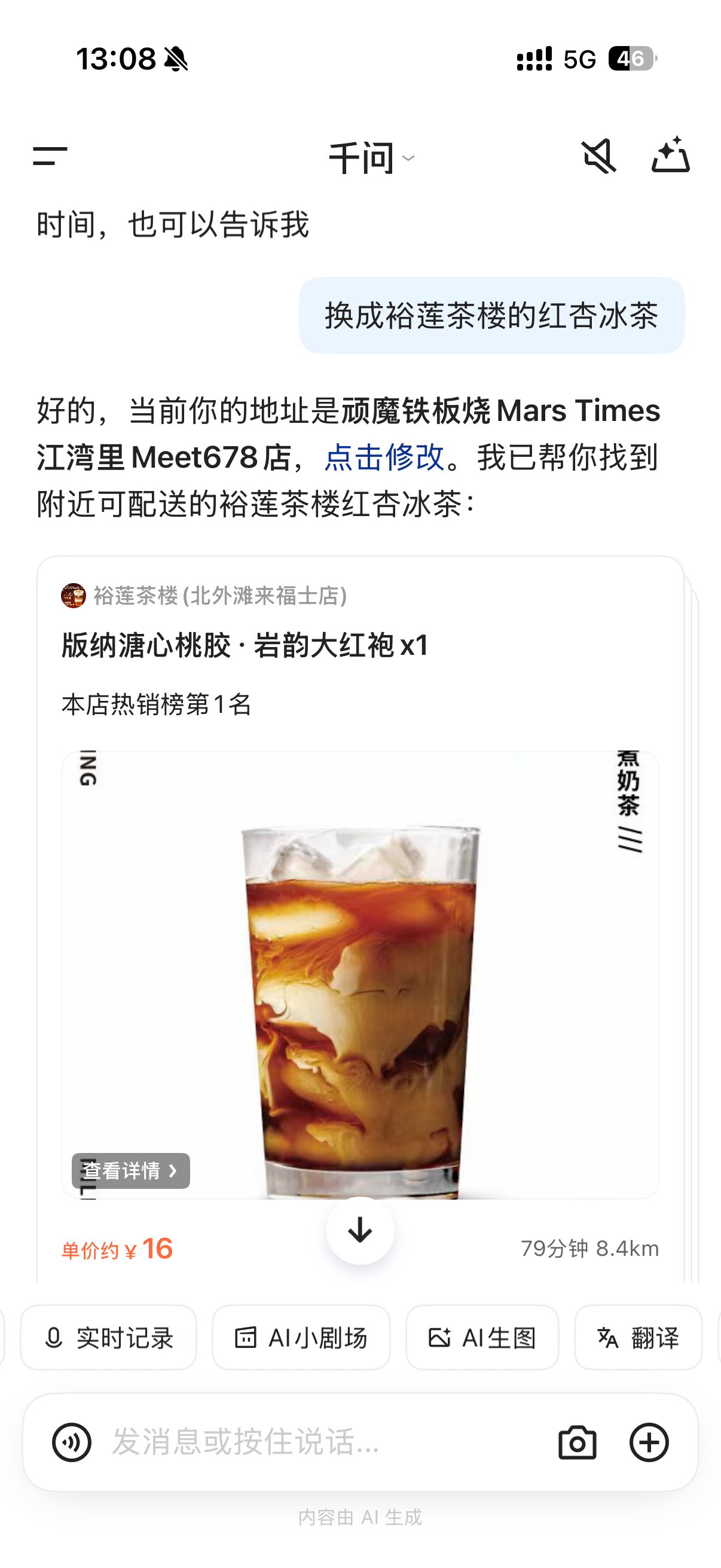
Task: View details via 查看详情
Action: [131, 1170]
